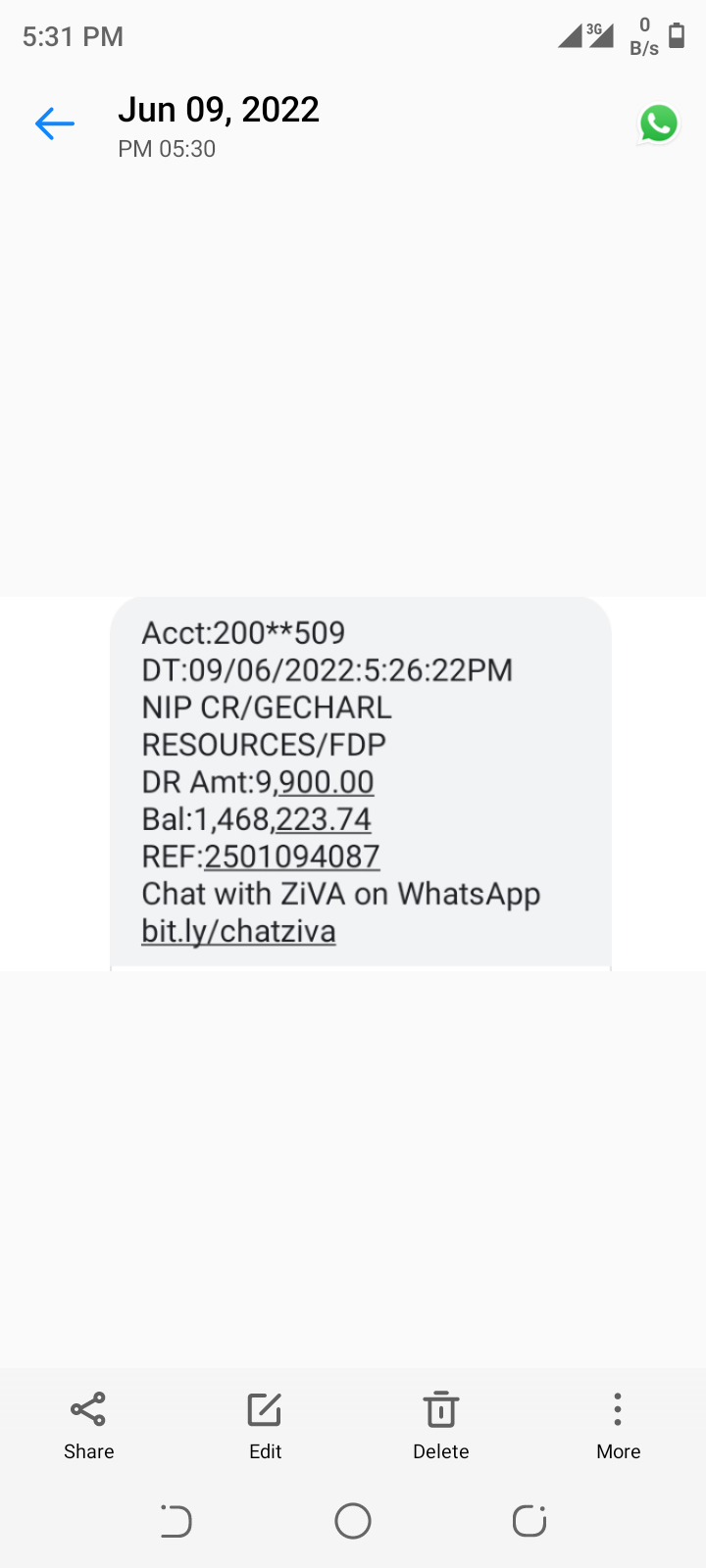Tap the underlined balance figure 223.74

pos(324,819)
